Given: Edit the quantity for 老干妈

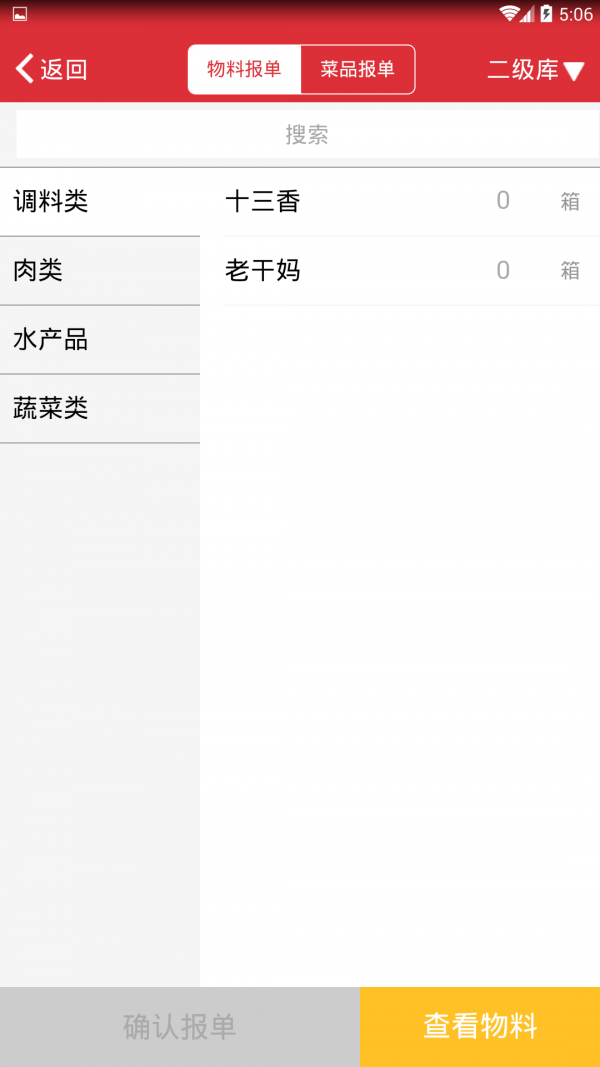Looking at the screenshot, I should point(503,270).
